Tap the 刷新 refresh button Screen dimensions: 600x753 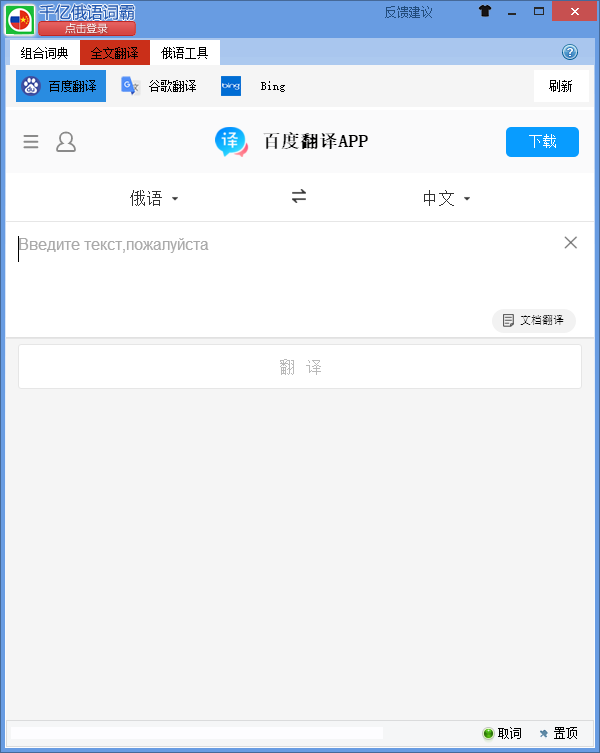tap(560, 86)
